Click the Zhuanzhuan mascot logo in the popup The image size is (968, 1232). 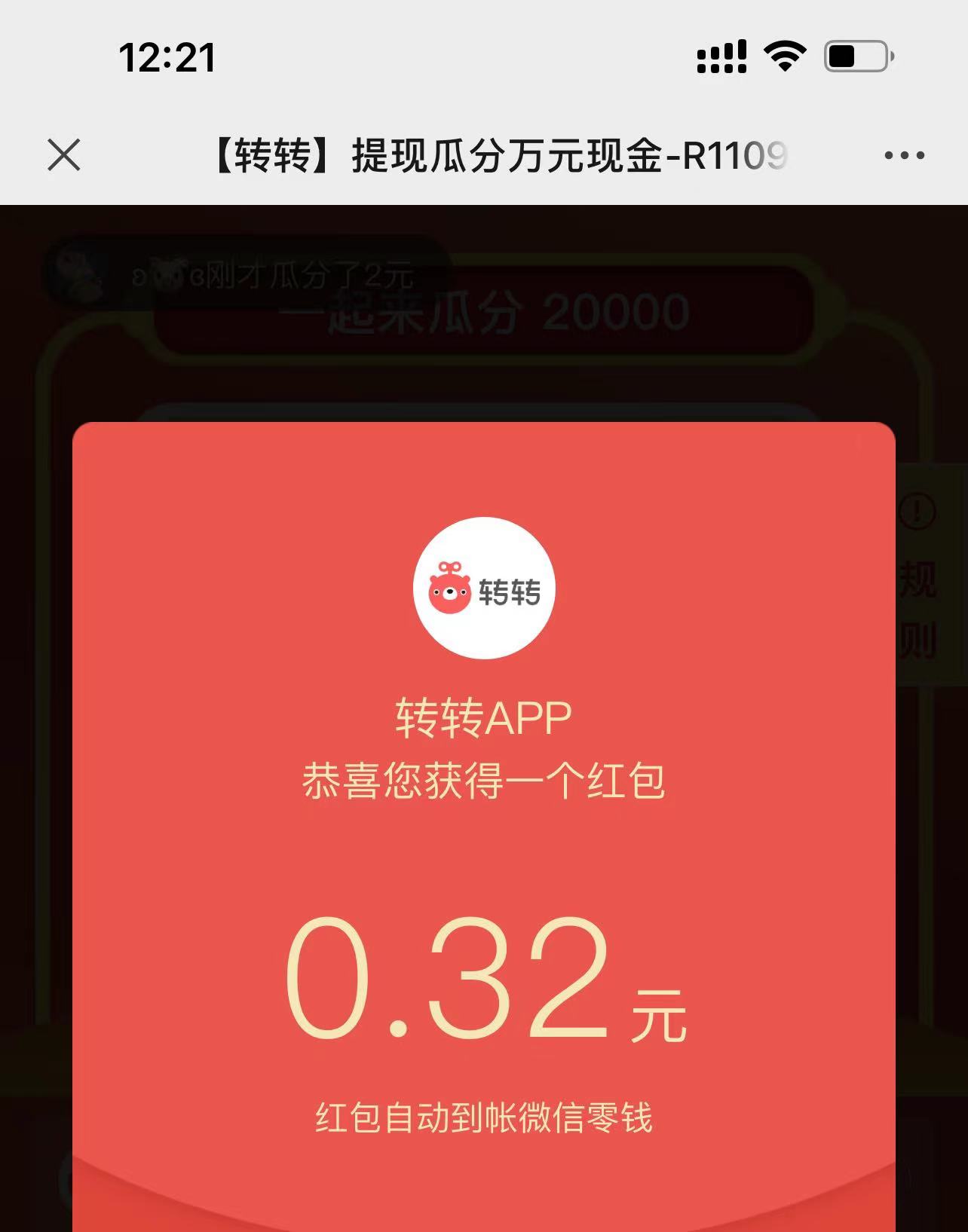click(x=483, y=590)
